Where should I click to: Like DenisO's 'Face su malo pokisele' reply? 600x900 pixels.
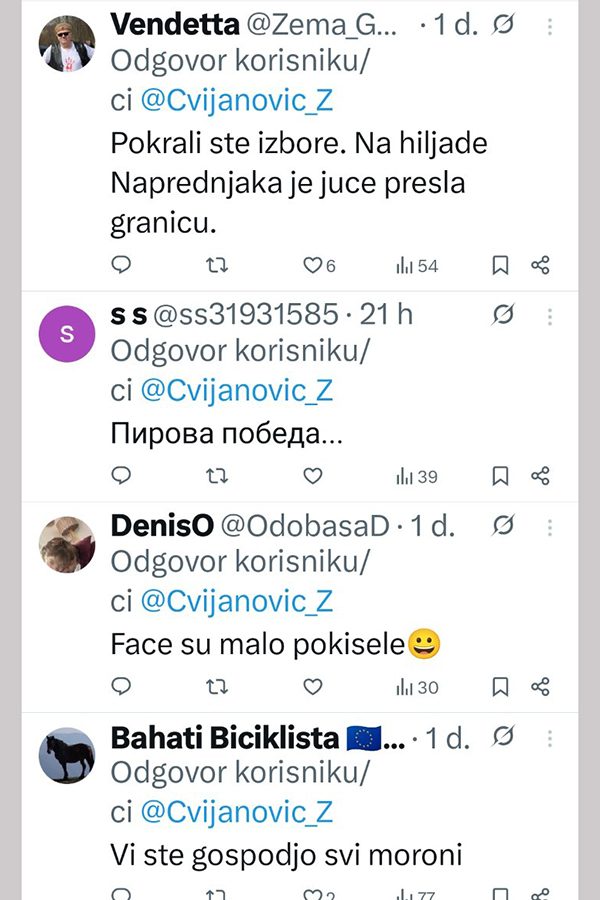pos(313,686)
